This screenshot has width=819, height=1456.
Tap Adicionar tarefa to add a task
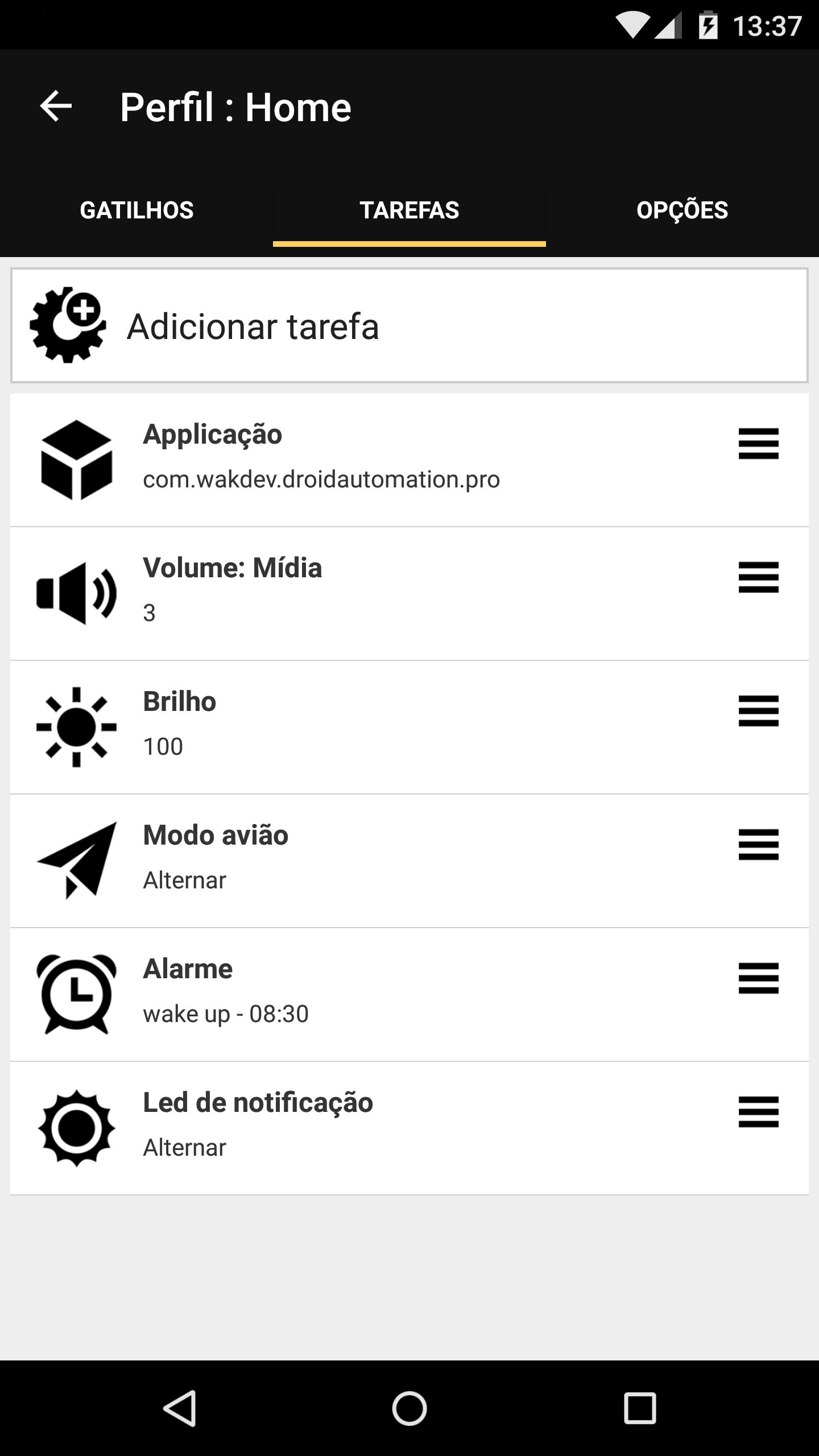click(409, 326)
